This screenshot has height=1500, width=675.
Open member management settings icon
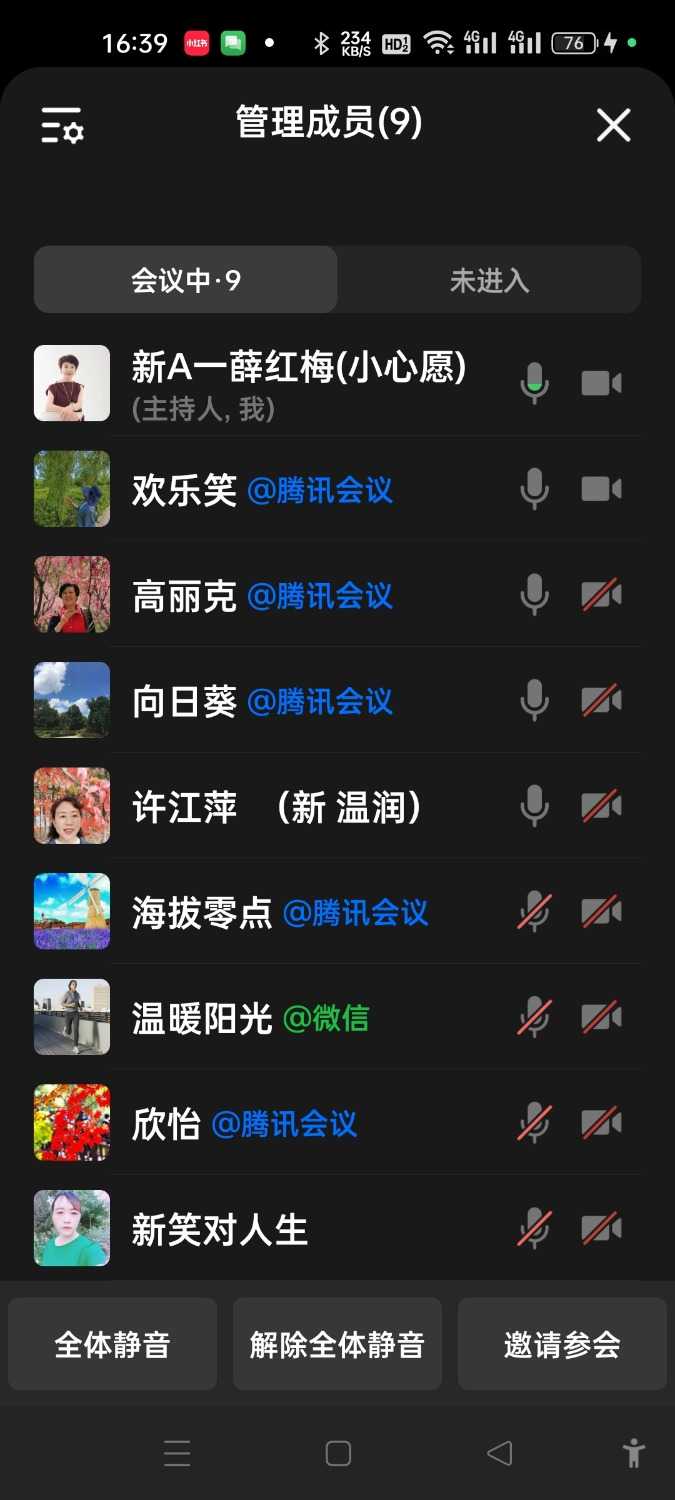click(x=62, y=125)
